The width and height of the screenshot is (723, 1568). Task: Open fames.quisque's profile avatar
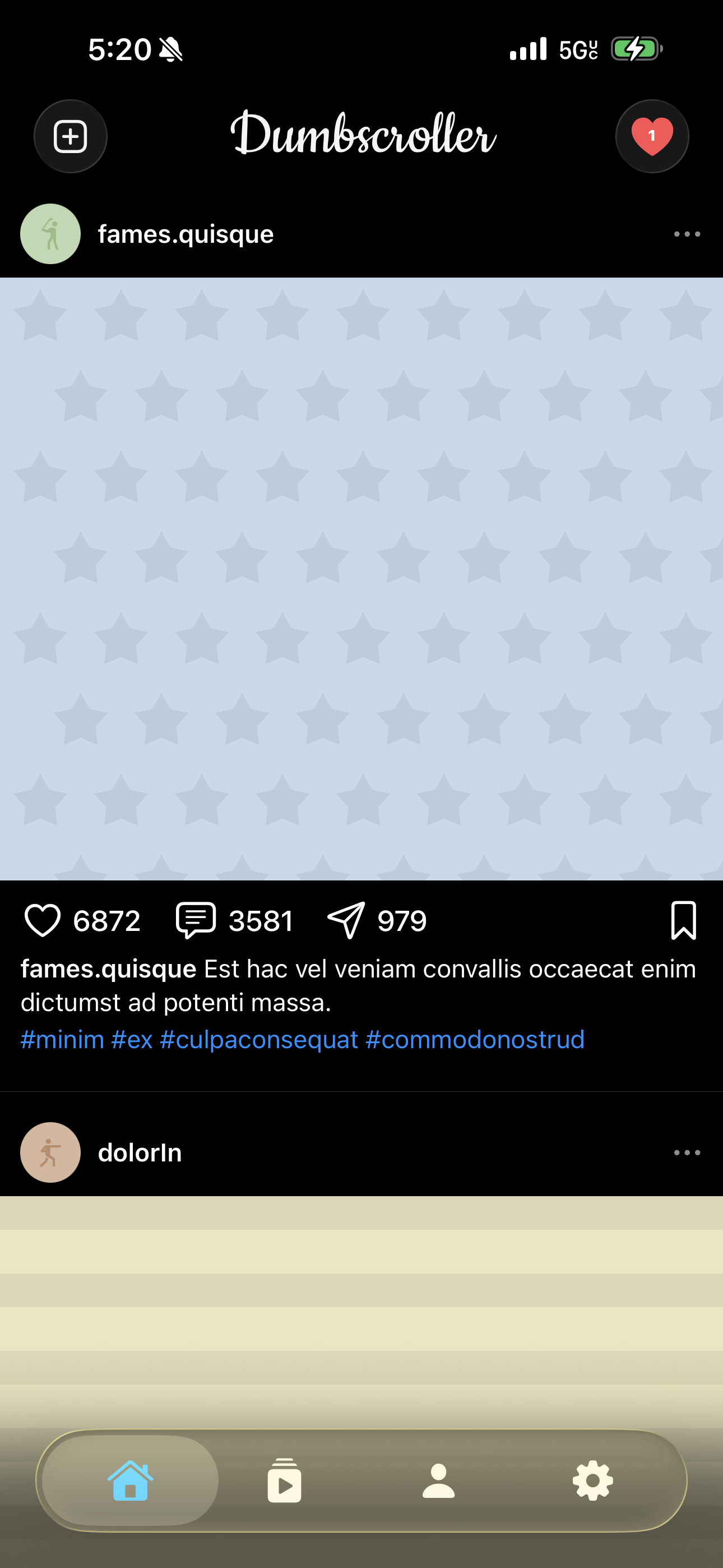tap(50, 234)
